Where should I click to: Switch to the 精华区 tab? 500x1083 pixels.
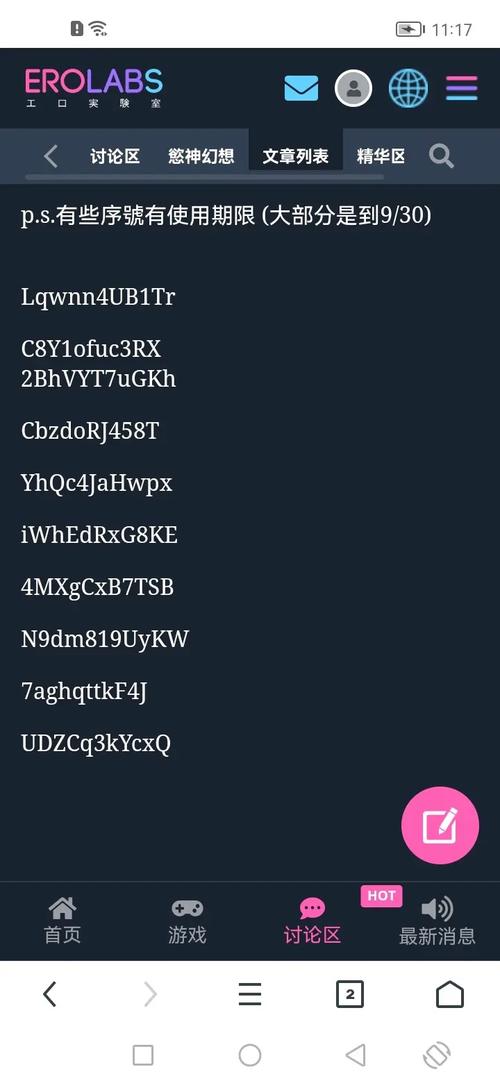click(381, 156)
